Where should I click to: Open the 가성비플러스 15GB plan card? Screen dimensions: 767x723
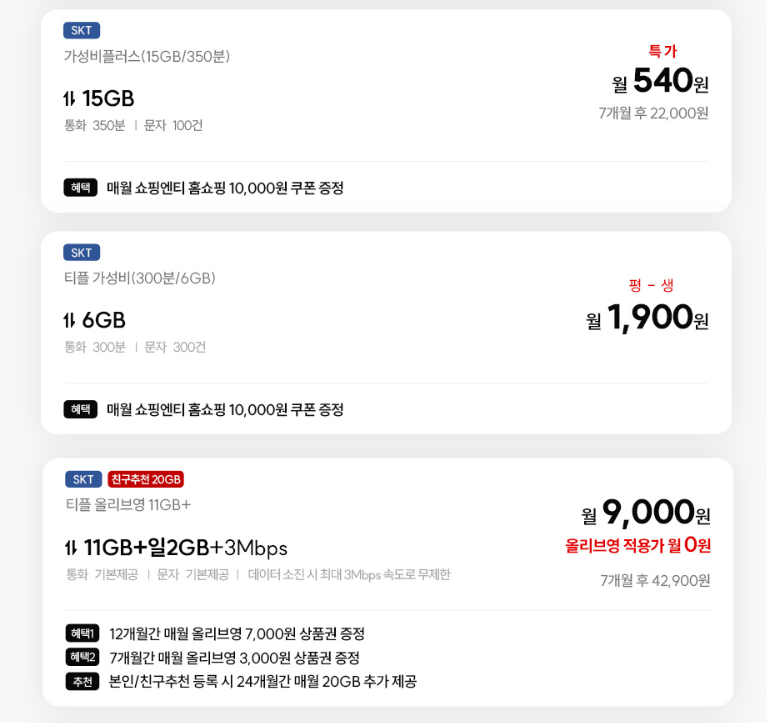(x=385, y=110)
